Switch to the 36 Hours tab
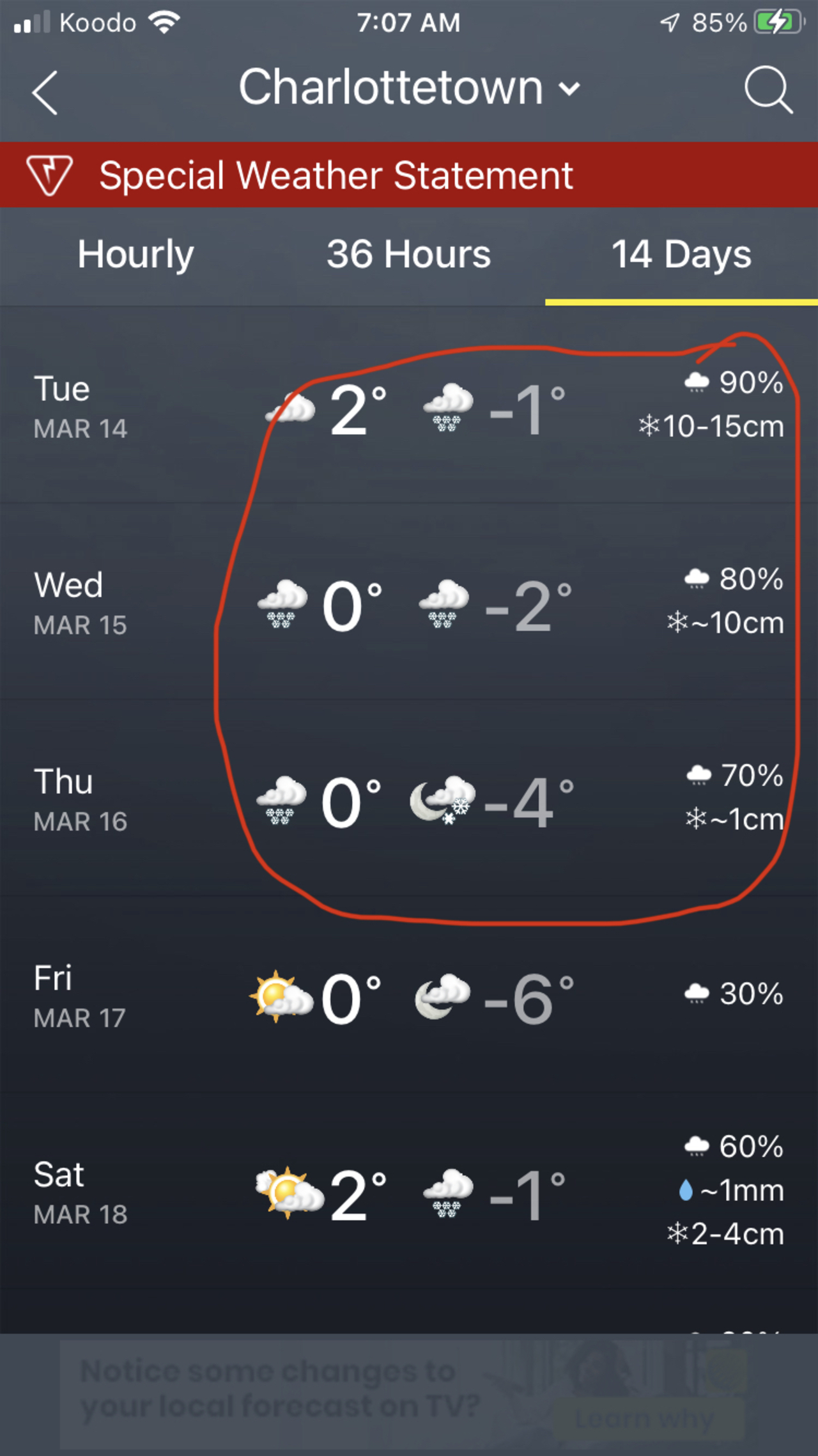The height and width of the screenshot is (1456, 818). (x=408, y=254)
